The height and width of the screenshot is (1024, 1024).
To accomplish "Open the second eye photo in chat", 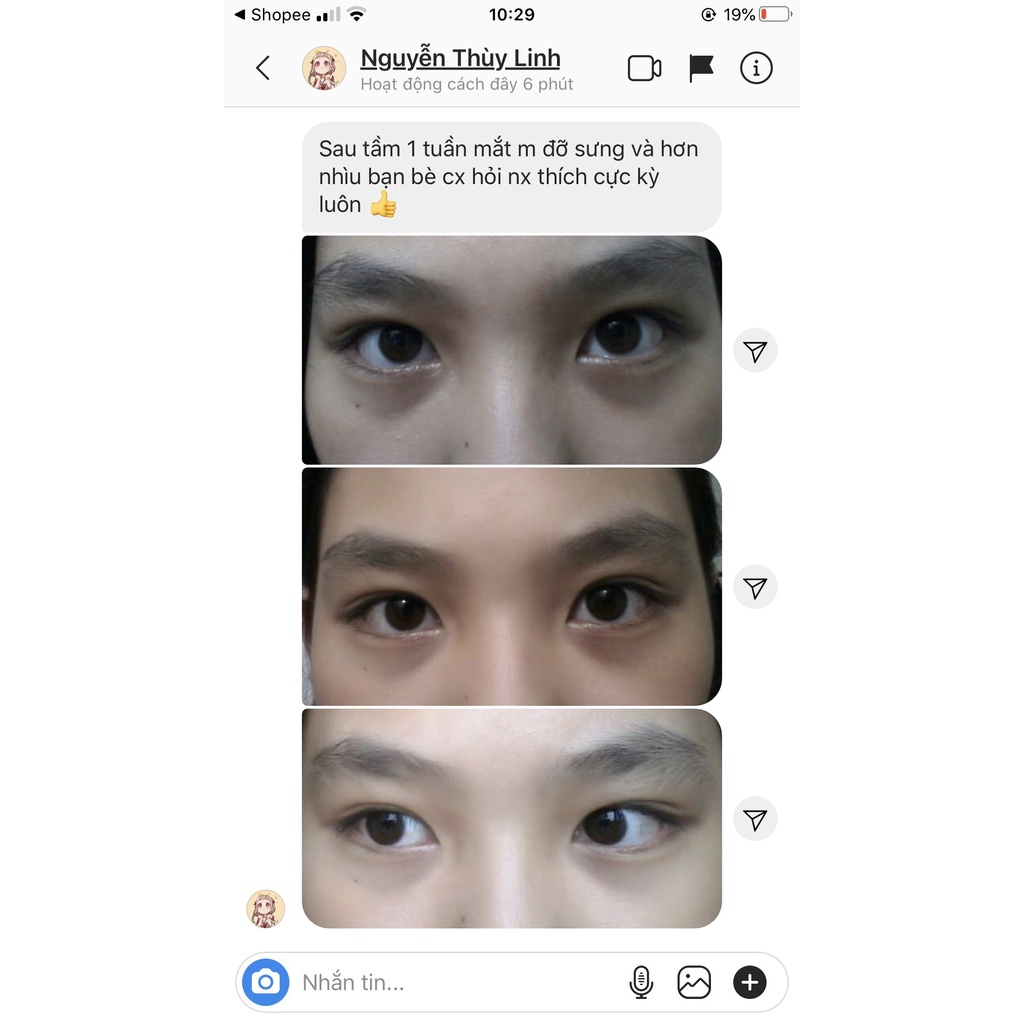I will 511,587.
